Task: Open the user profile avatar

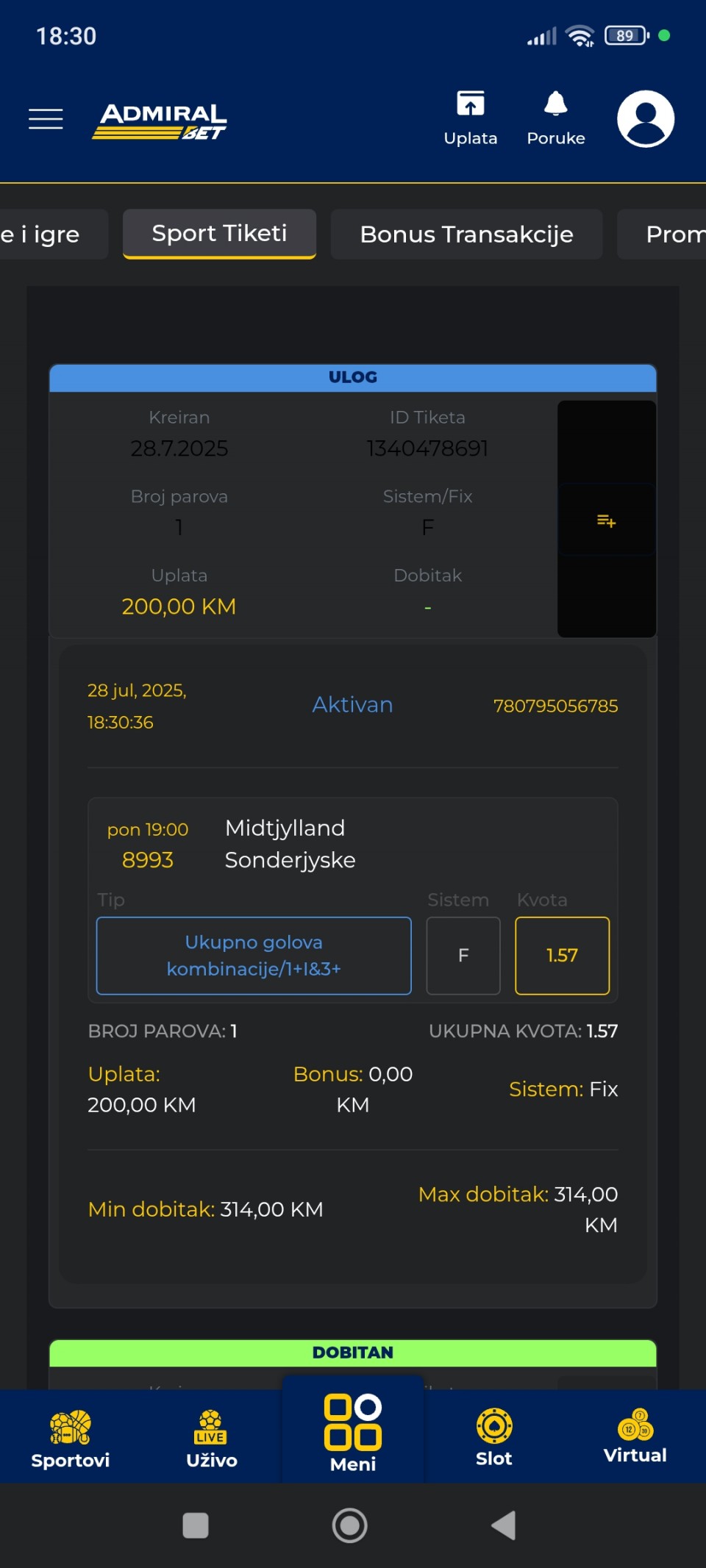Action: point(646,118)
